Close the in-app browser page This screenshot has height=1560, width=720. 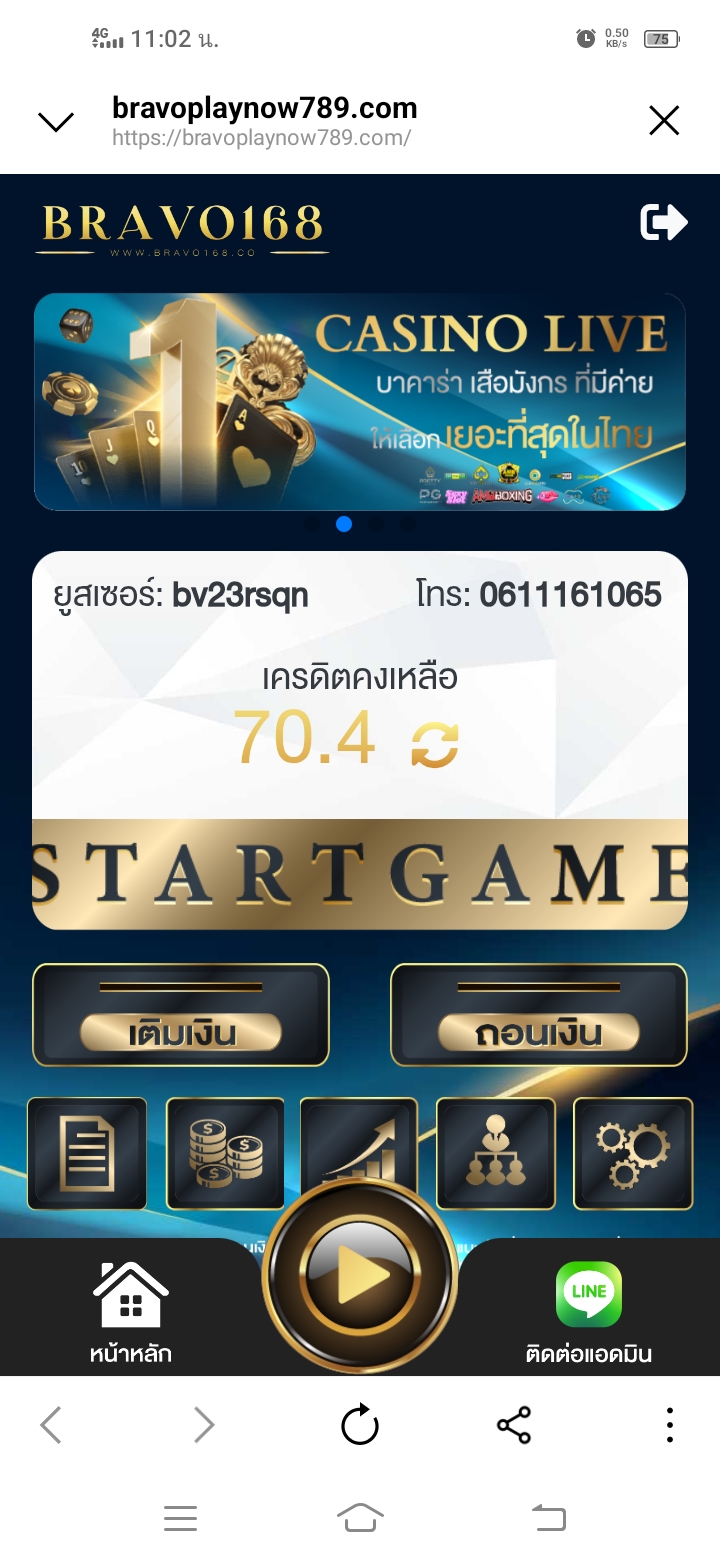664,121
